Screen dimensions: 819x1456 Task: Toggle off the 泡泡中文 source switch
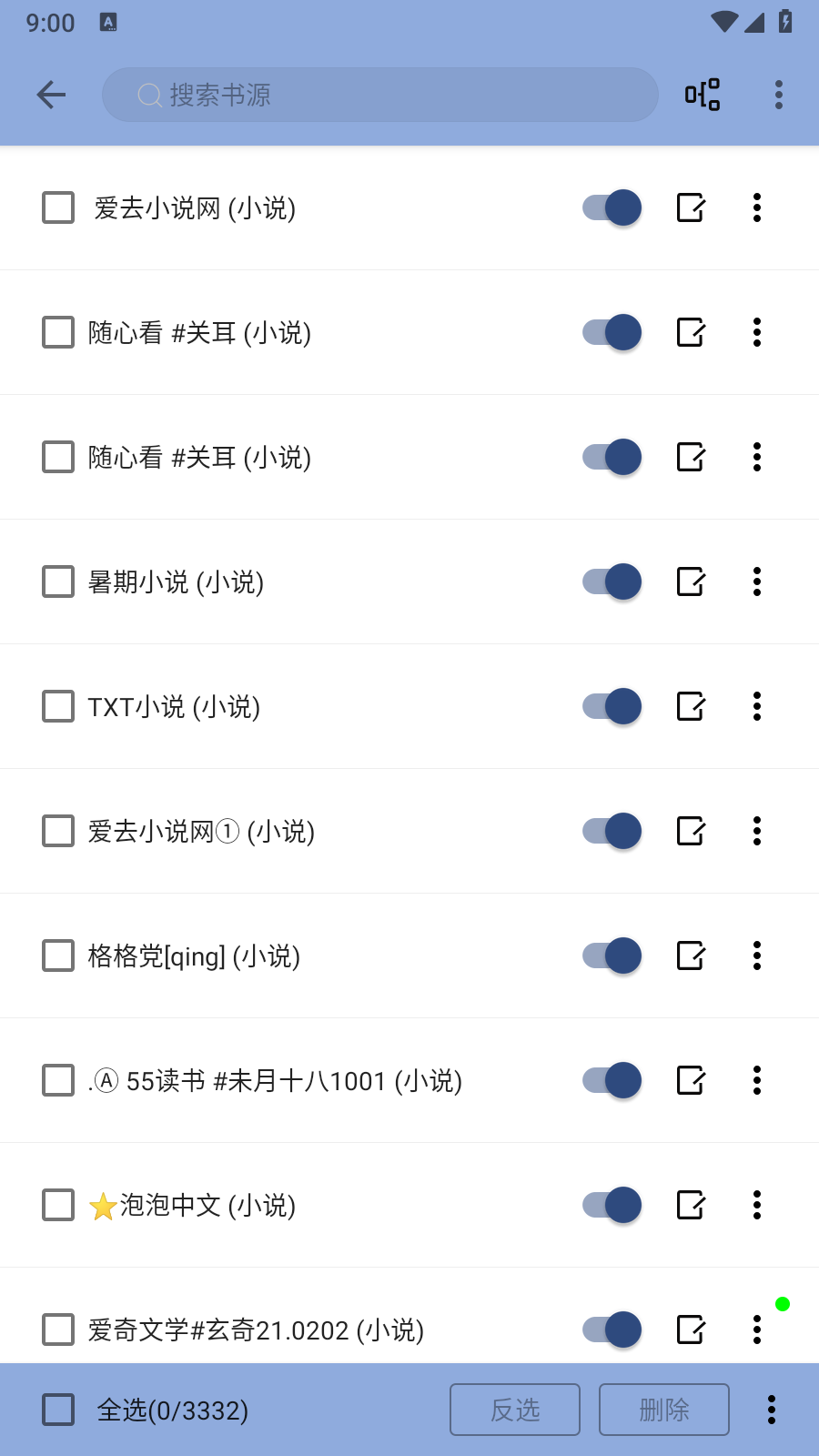point(612,1205)
